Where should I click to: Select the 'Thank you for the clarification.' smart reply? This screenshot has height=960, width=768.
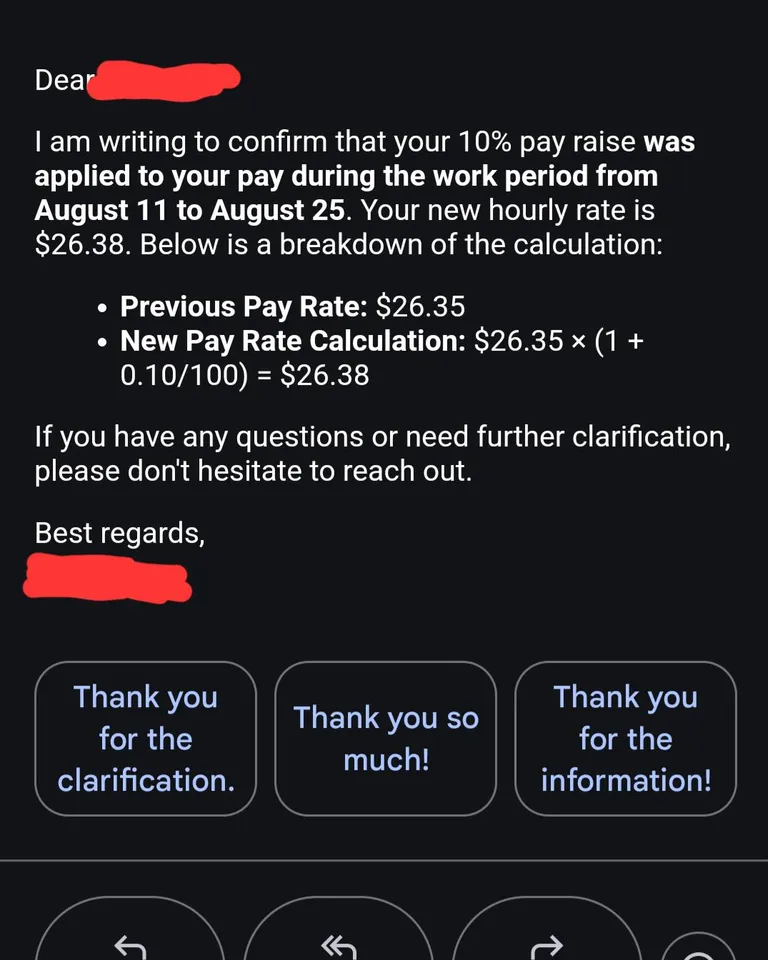pyautogui.click(x=145, y=739)
